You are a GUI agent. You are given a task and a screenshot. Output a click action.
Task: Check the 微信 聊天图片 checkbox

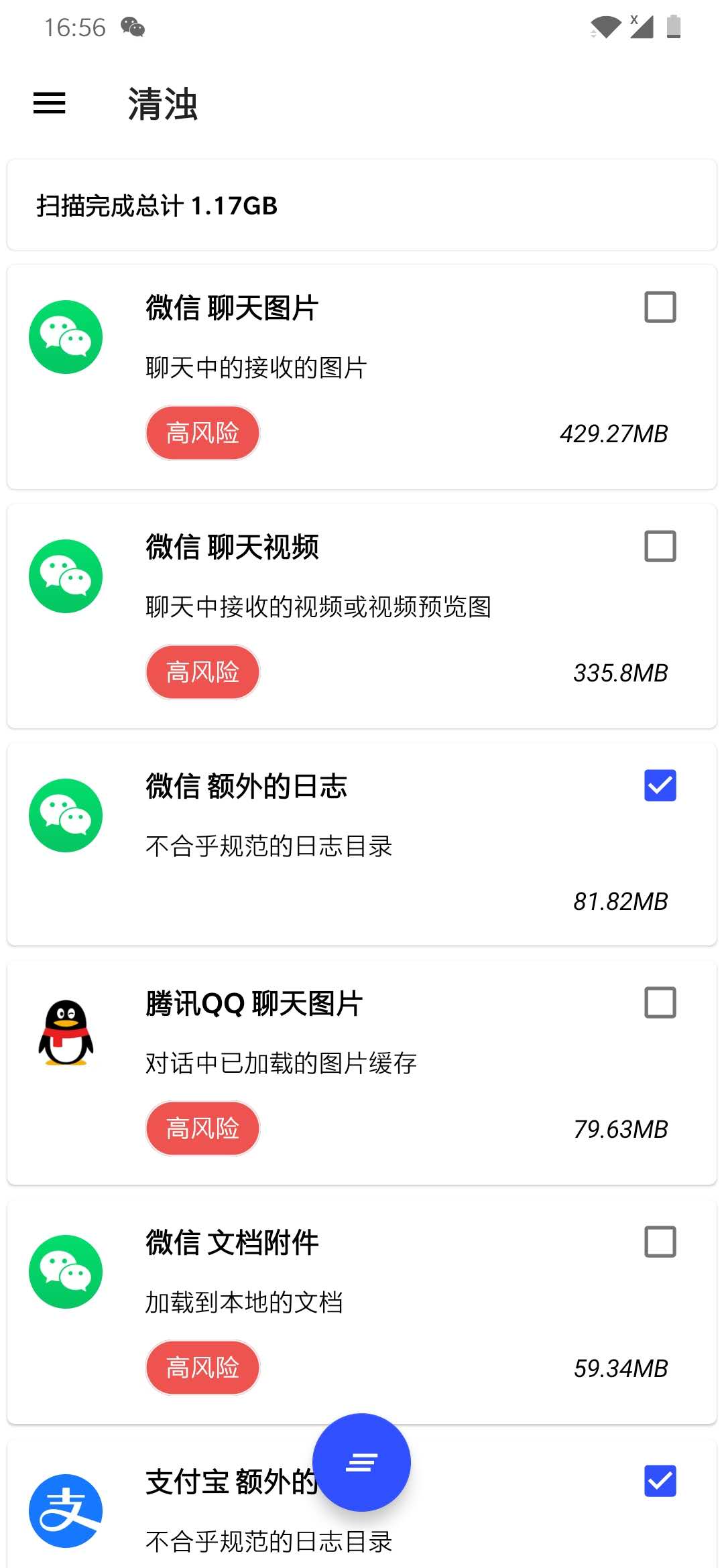(x=660, y=306)
